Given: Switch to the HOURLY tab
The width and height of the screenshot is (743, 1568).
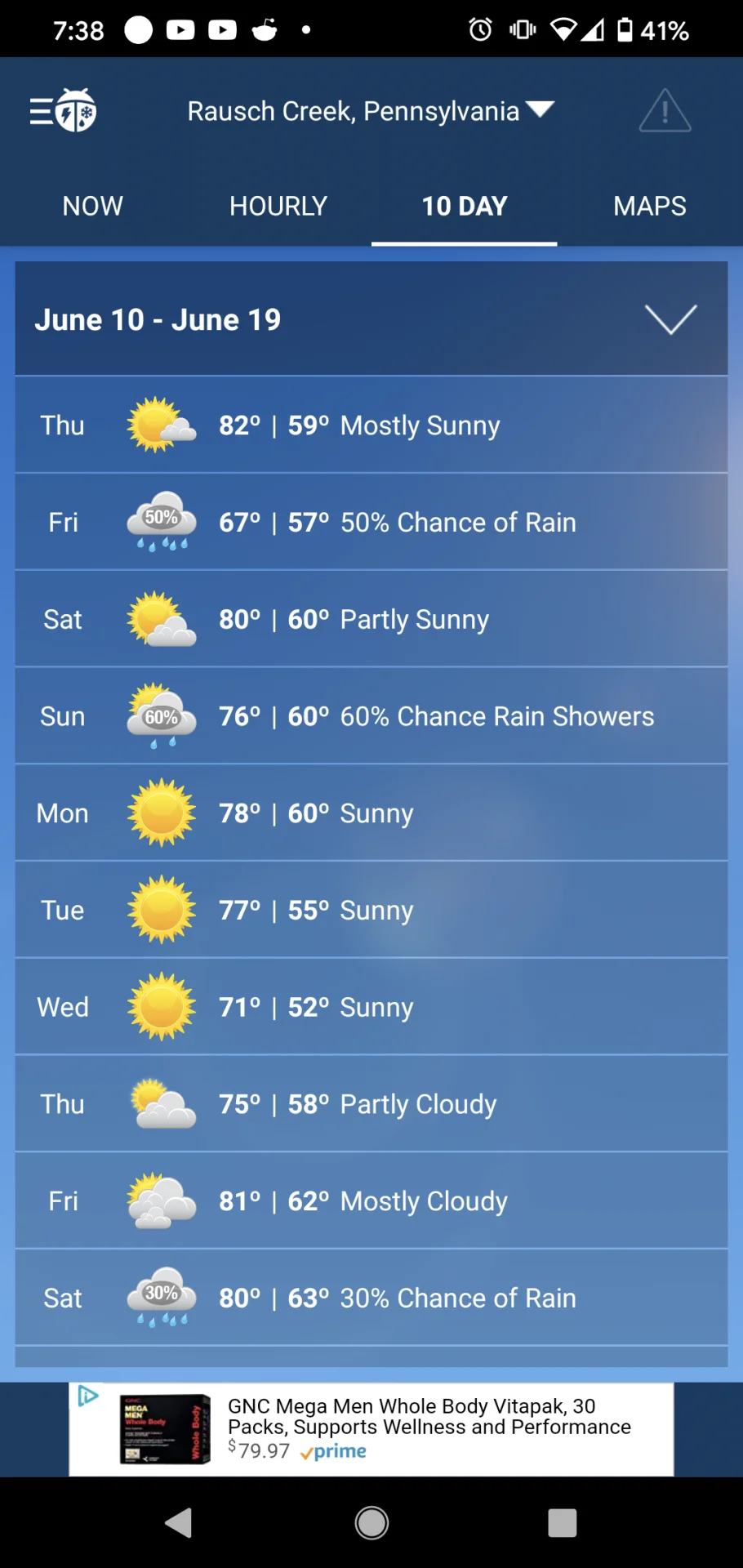Looking at the screenshot, I should [x=278, y=206].
